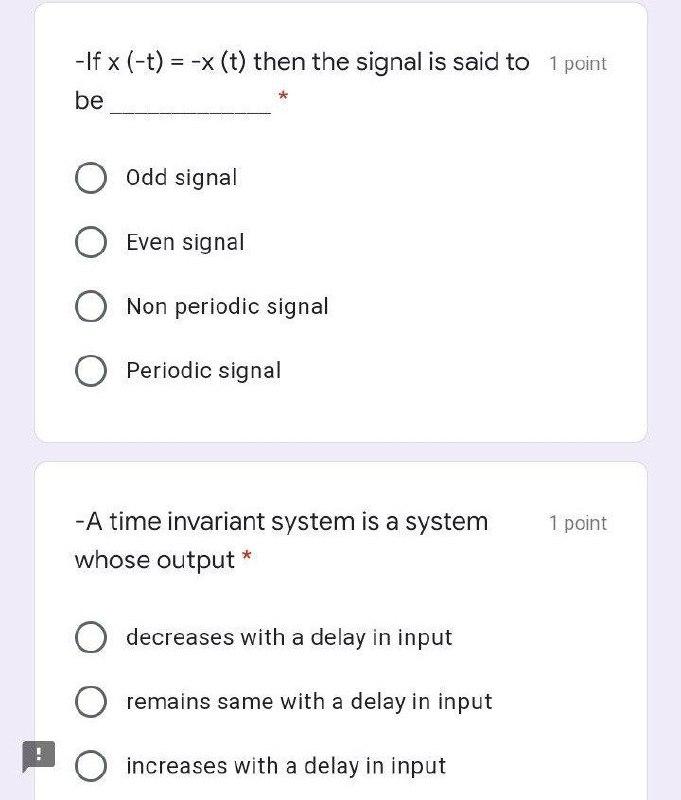Mark Periodic signal as the answer
Screen dimensions: 681x800
pos(91,371)
